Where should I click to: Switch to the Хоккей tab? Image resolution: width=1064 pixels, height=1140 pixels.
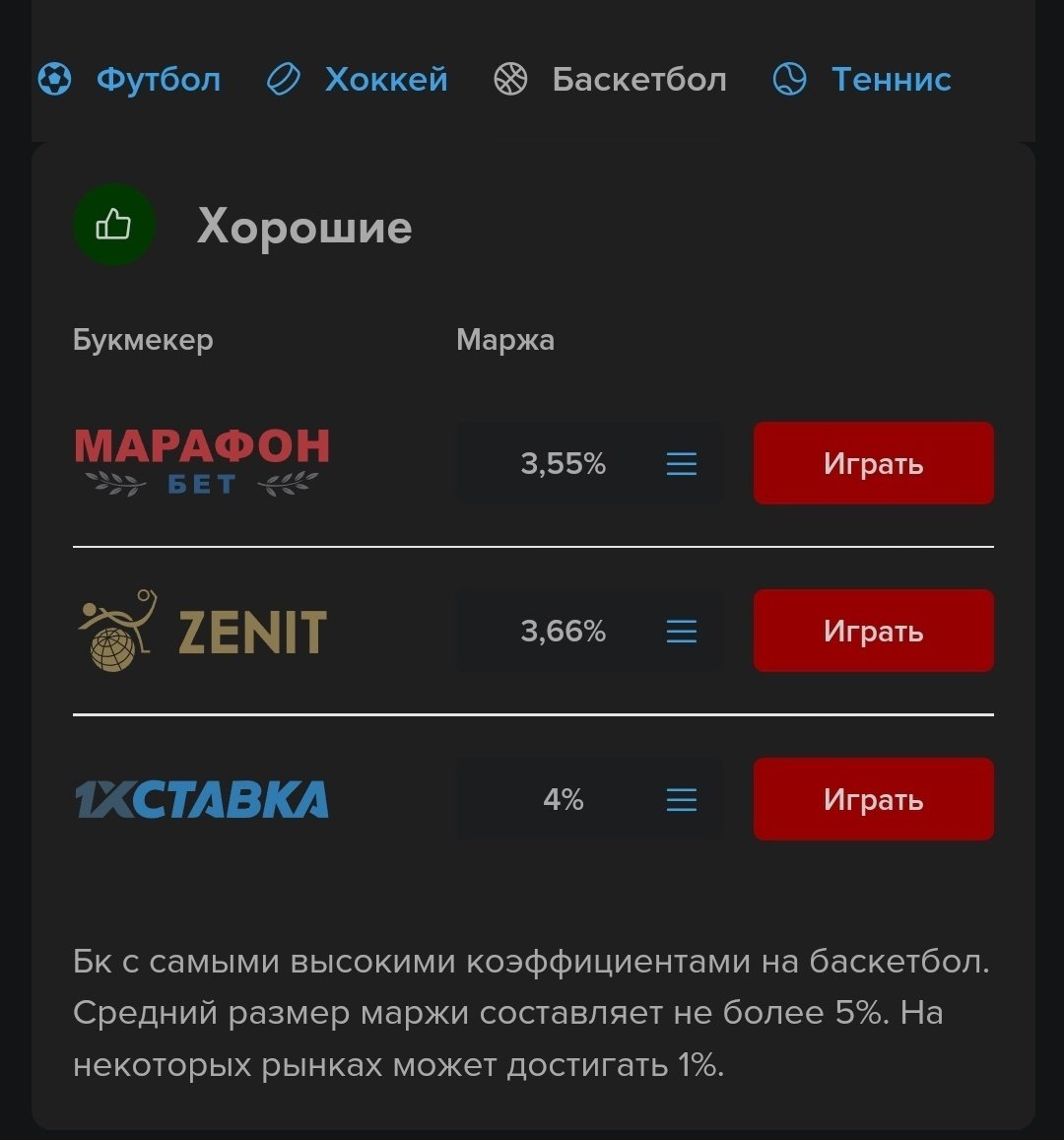358,79
